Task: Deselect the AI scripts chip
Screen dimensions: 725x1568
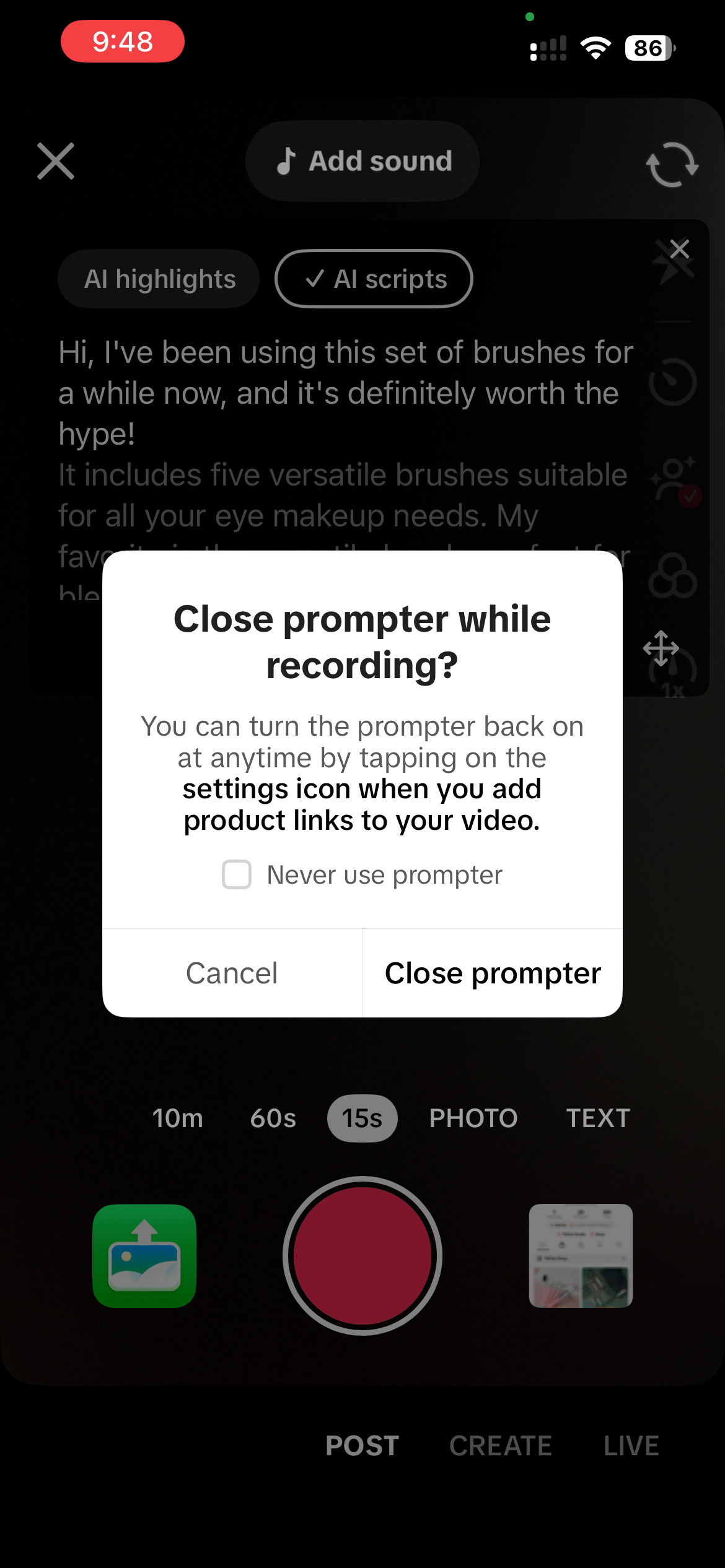Action: pos(374,279)
